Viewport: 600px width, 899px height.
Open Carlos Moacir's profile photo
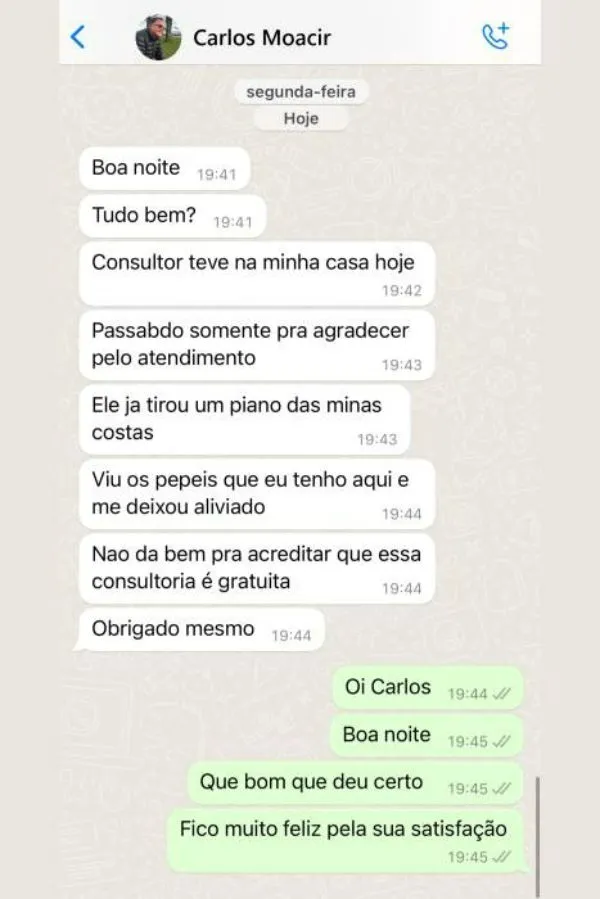tap(158, 38)
